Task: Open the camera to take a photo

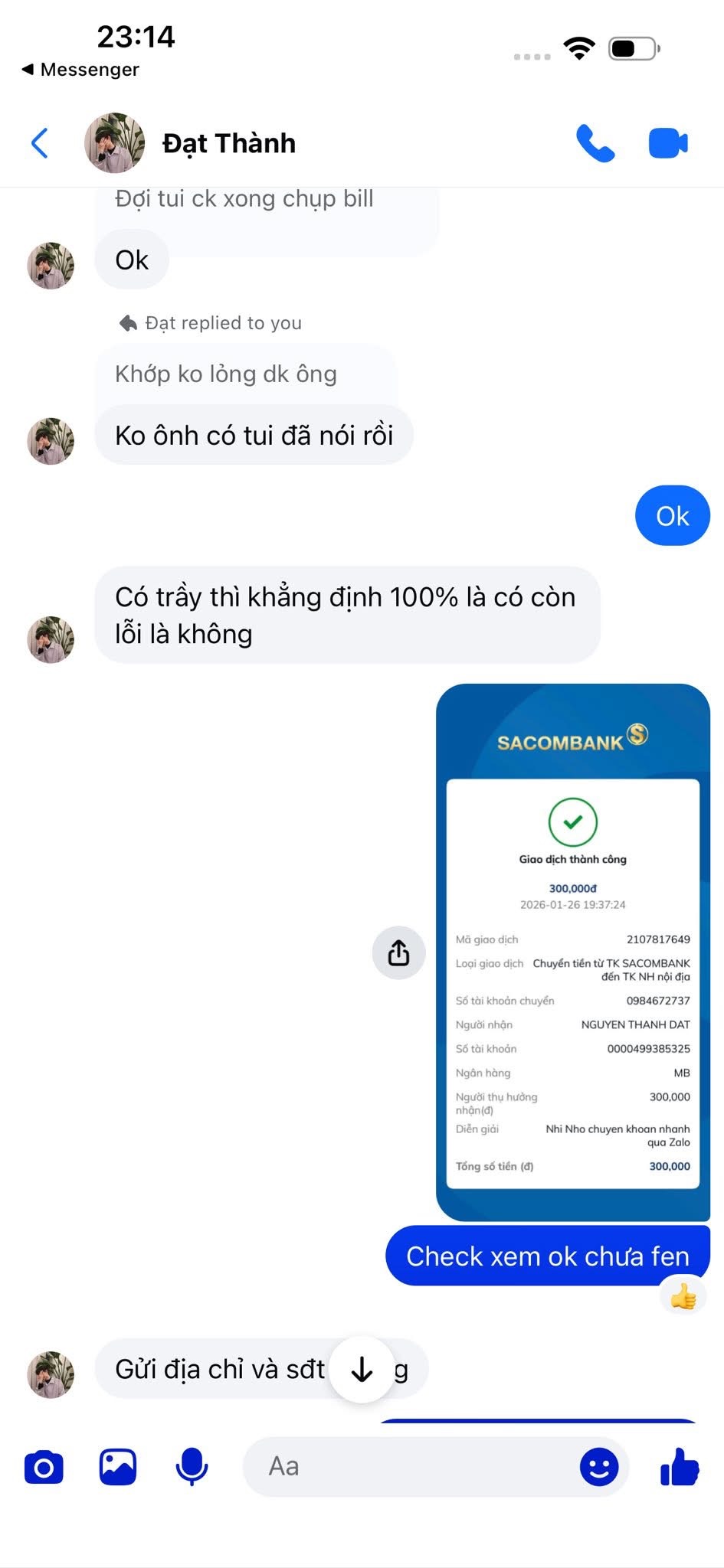Action: (44, 1467)
